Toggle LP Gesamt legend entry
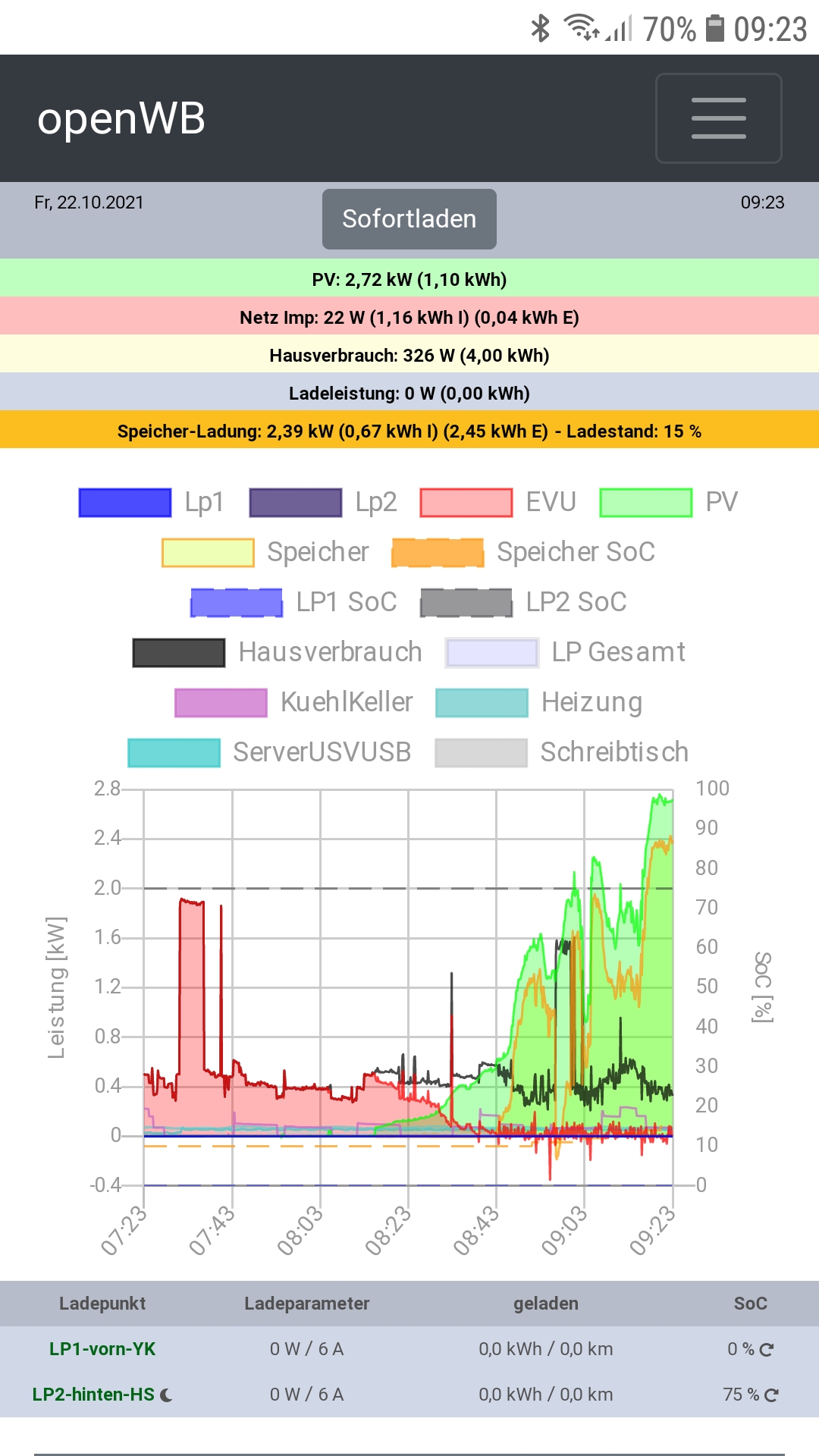 coord(566,652)
